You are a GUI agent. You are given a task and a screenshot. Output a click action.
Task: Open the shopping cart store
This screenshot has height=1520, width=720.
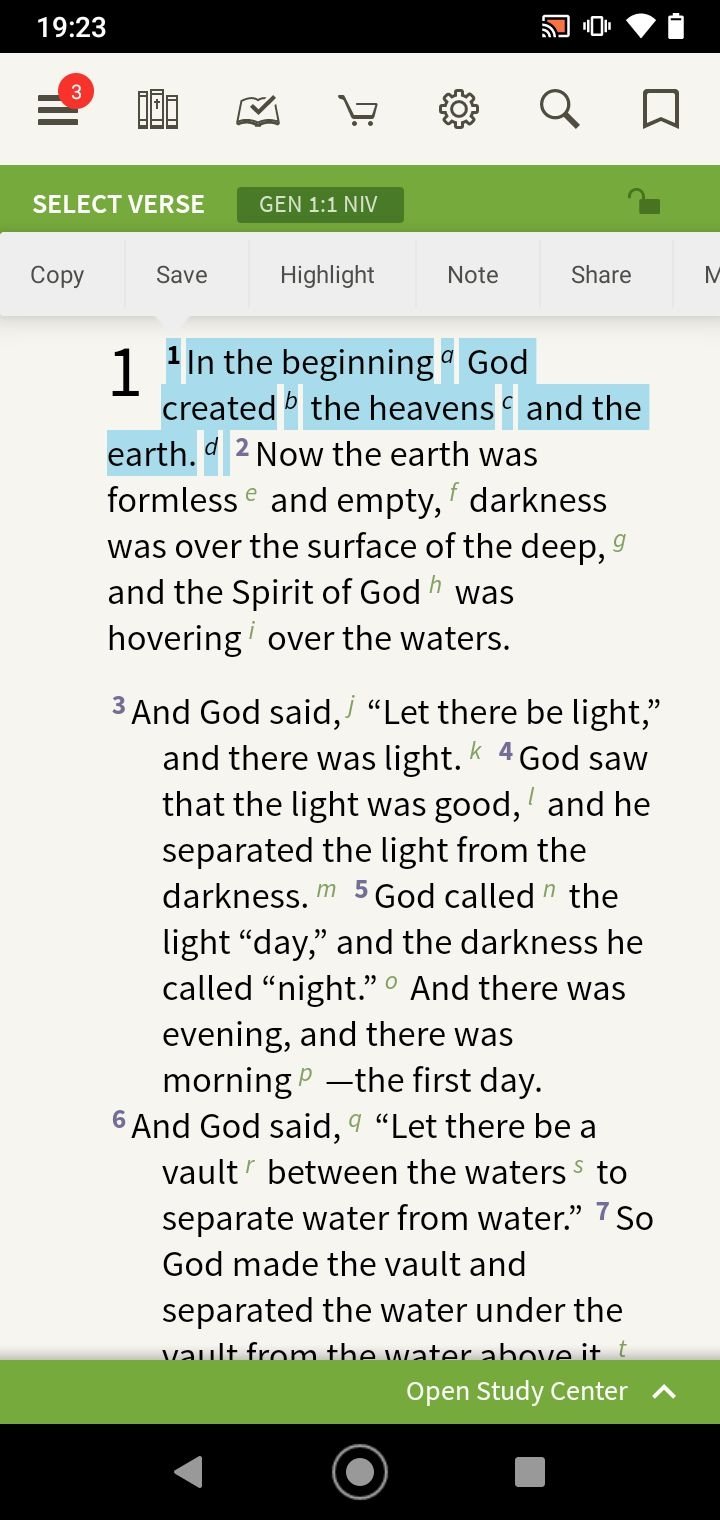click(358, 109)
